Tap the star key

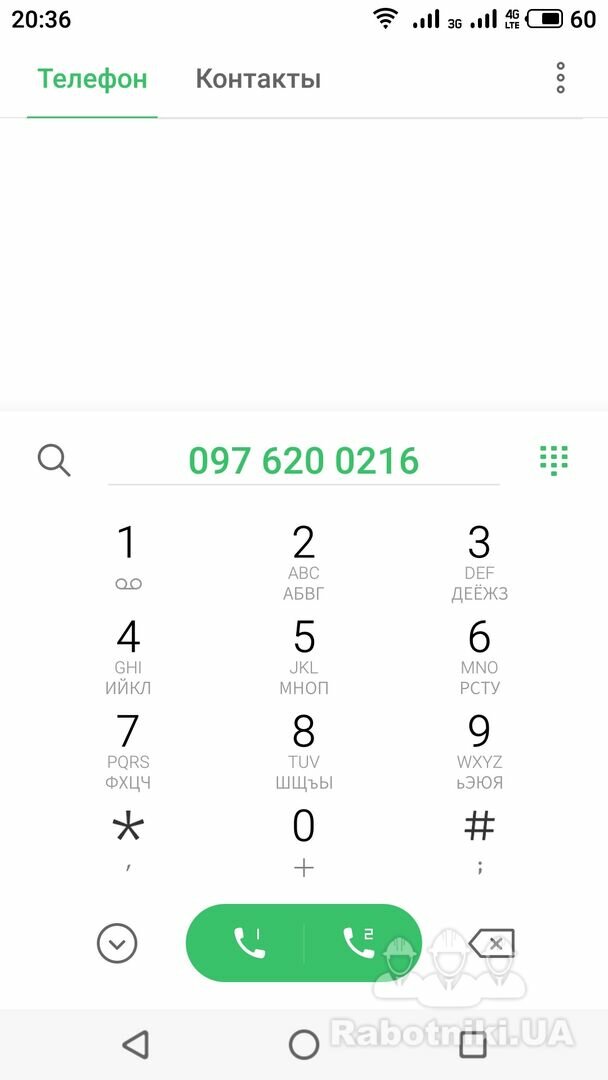128,842
